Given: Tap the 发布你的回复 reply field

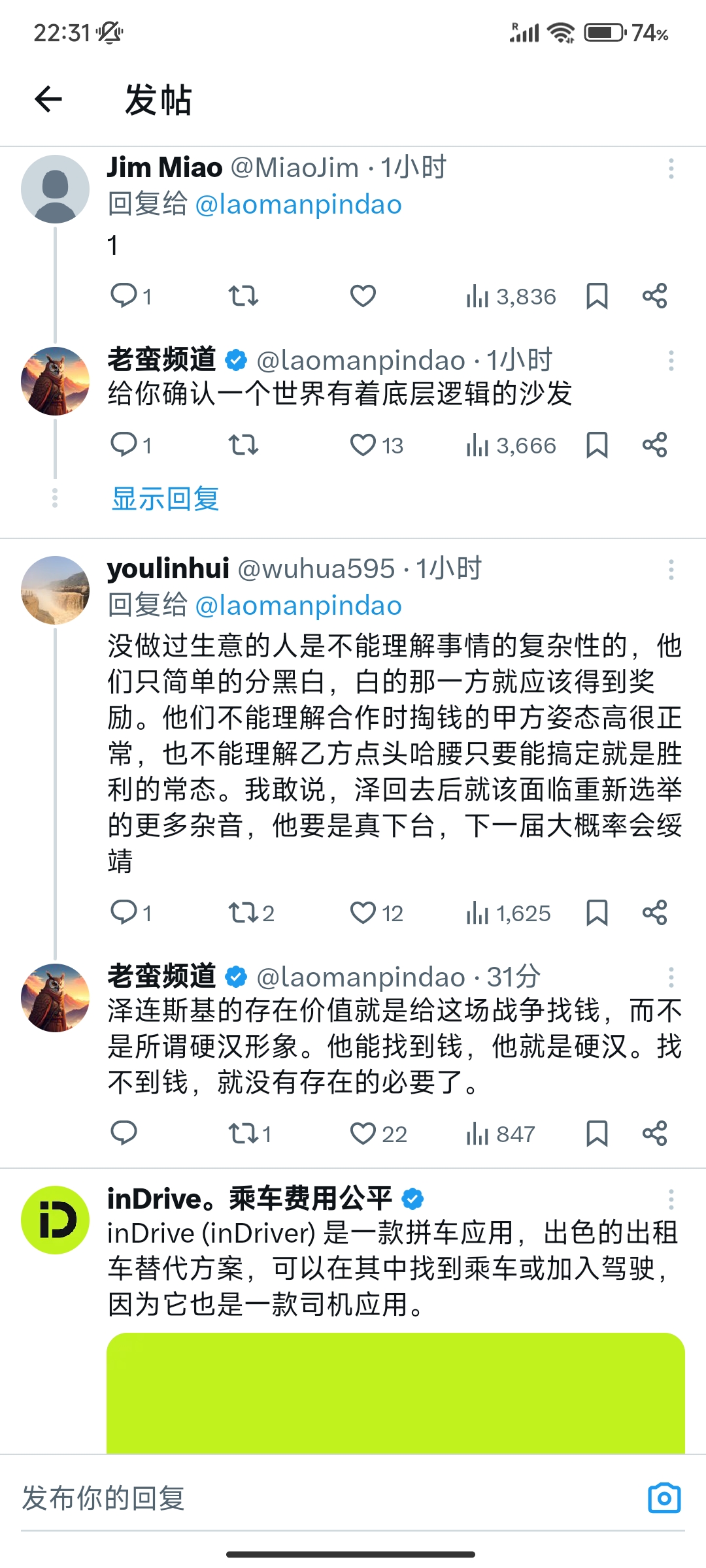Looking at the screenshot, I should (x=327, y=1497).
